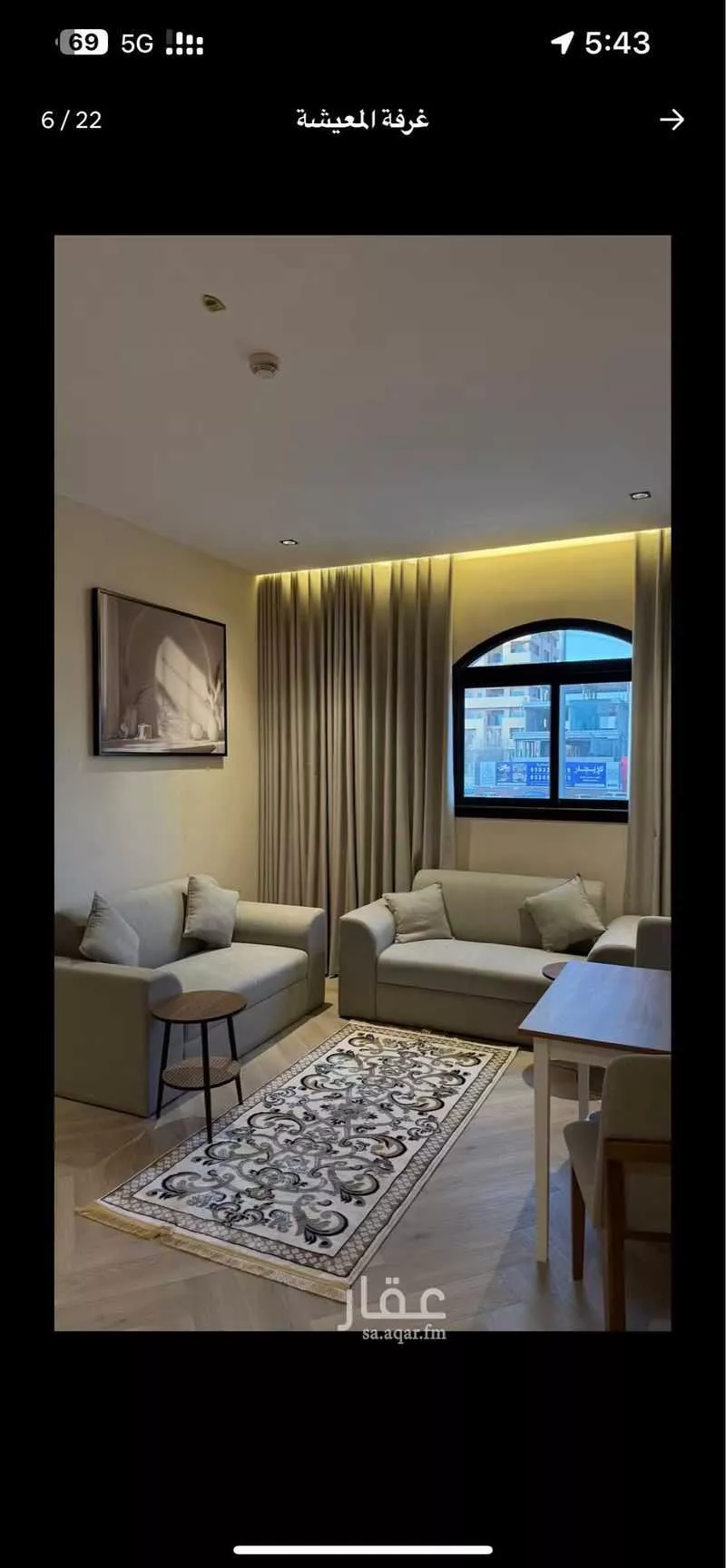The image size is (726, 1568).
Task: Tap the arrow icon in the header
Action: point(672,120)
